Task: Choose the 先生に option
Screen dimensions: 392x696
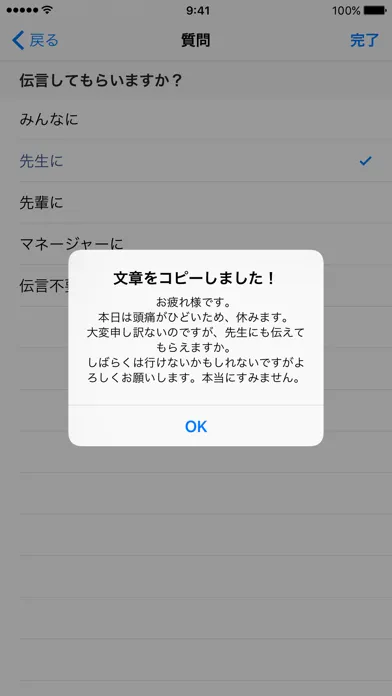Action: tap(196, 161)
